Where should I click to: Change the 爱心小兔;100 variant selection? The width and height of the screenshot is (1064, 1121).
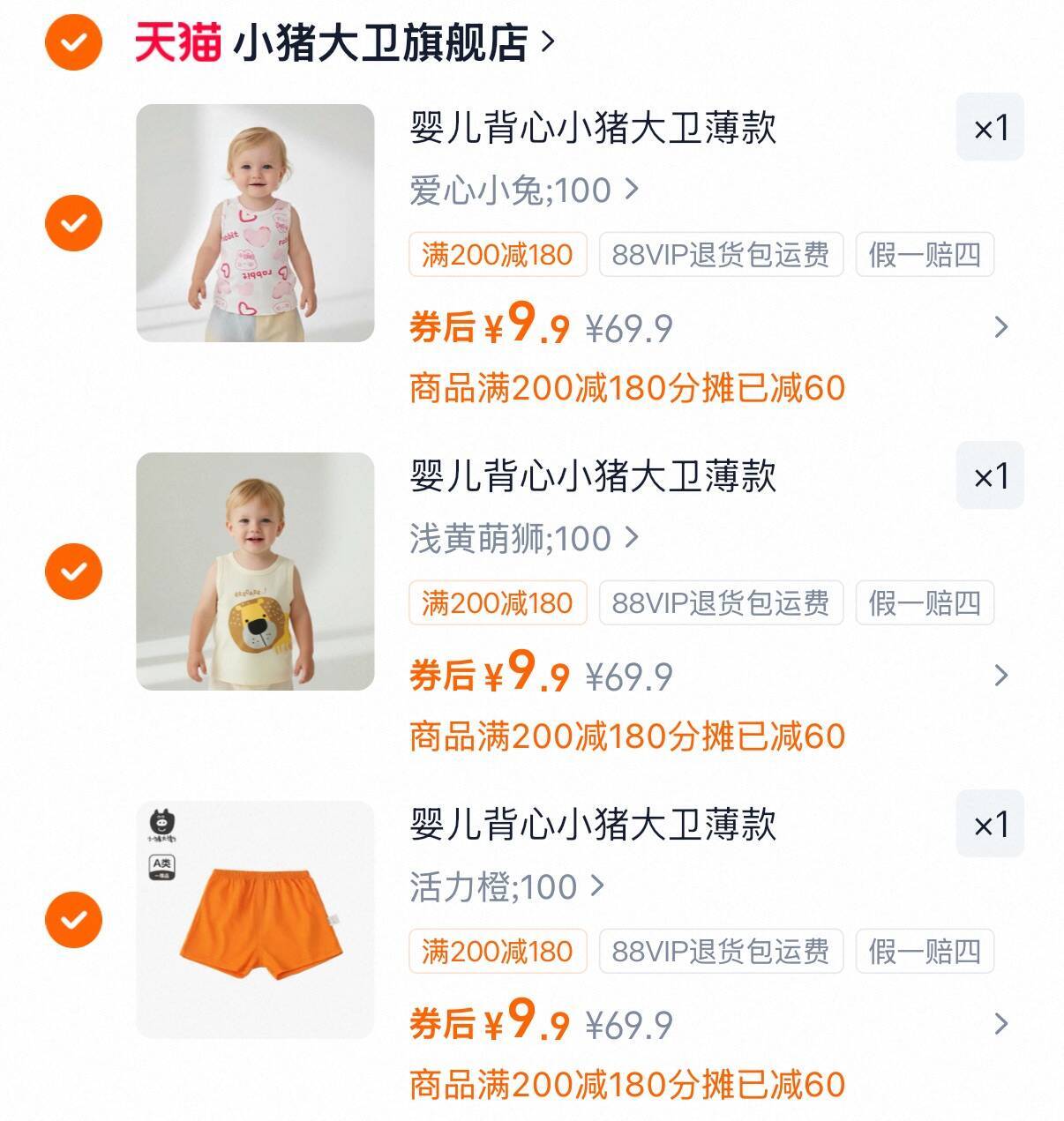click(523, 190)
